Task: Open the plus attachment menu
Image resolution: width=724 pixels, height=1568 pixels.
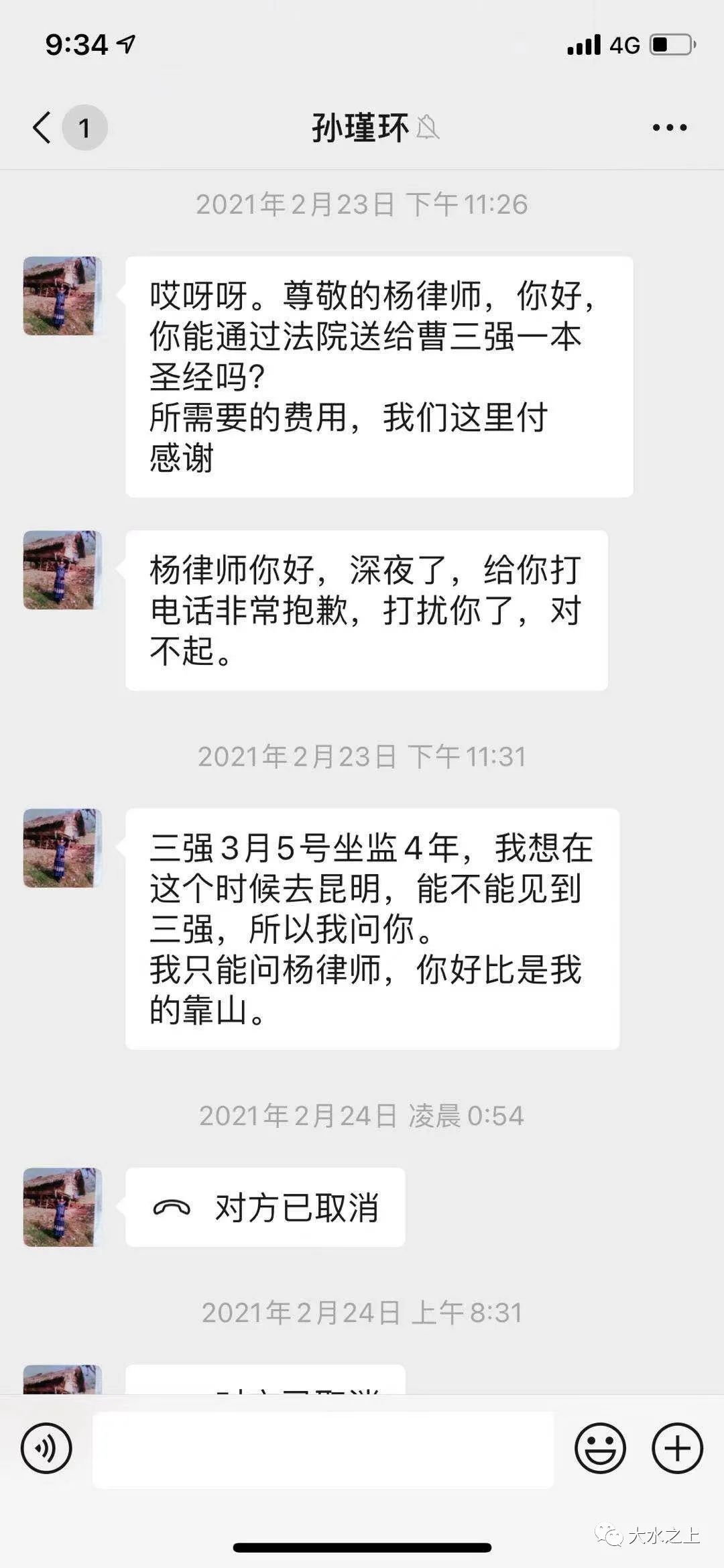Action: [x=677, y=1449]
